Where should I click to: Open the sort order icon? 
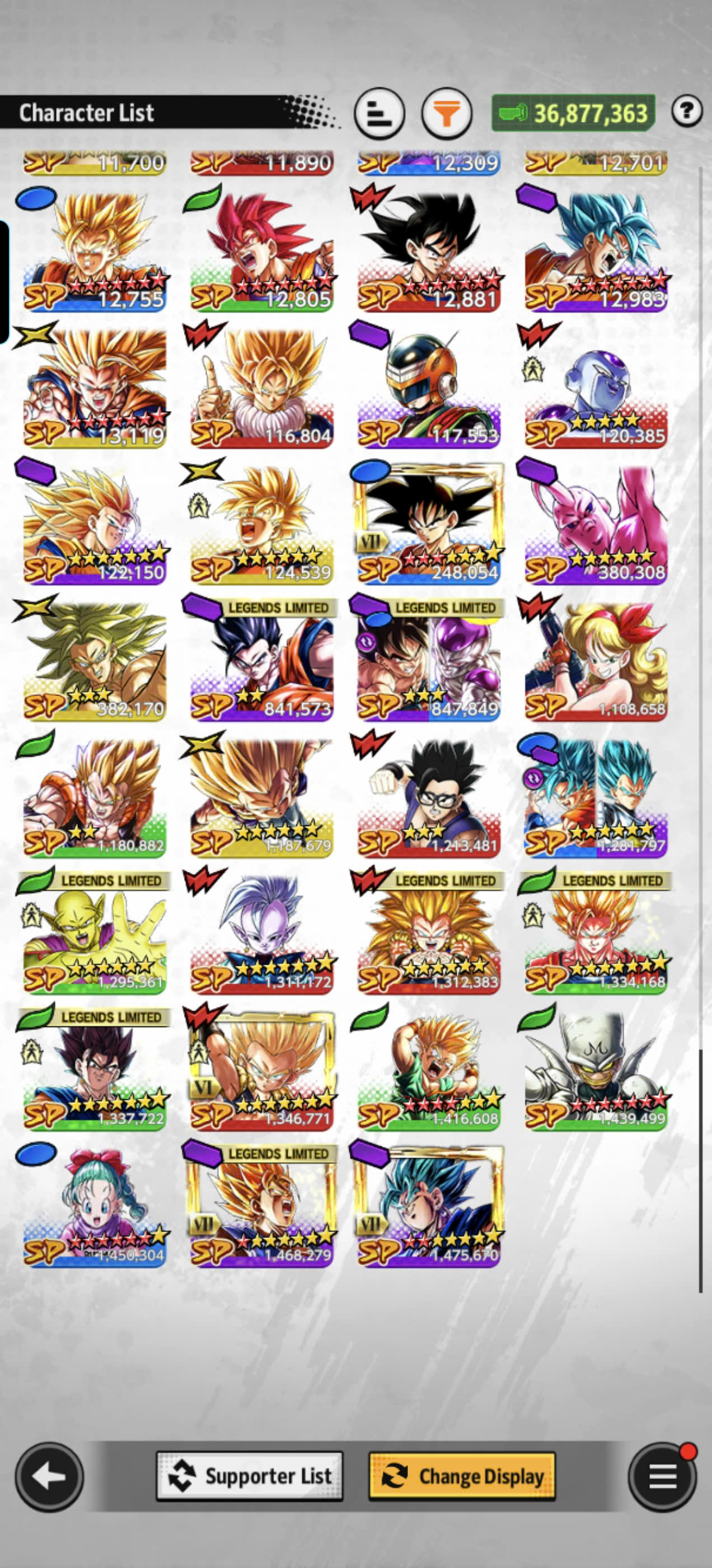[x=379, y=113]
